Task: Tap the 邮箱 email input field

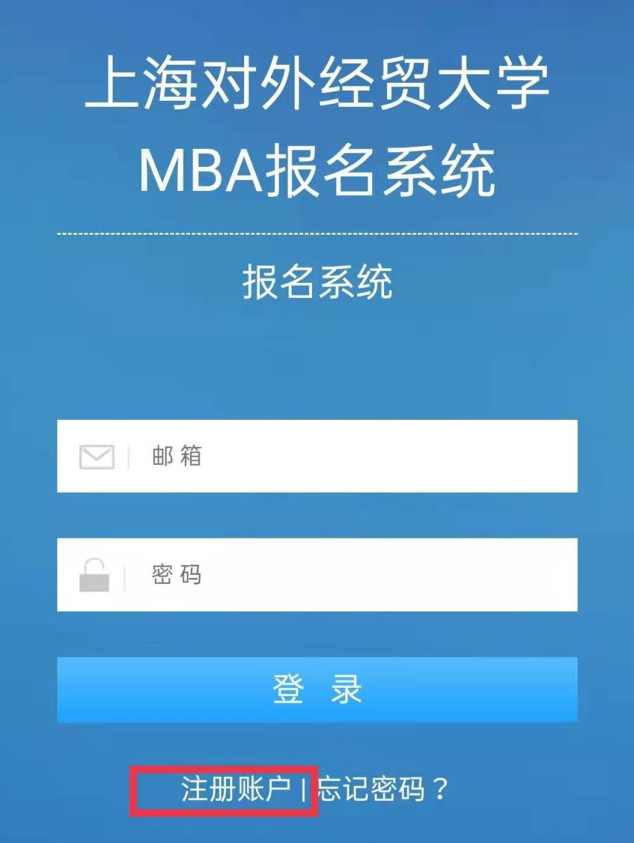Action: point(350,456)
